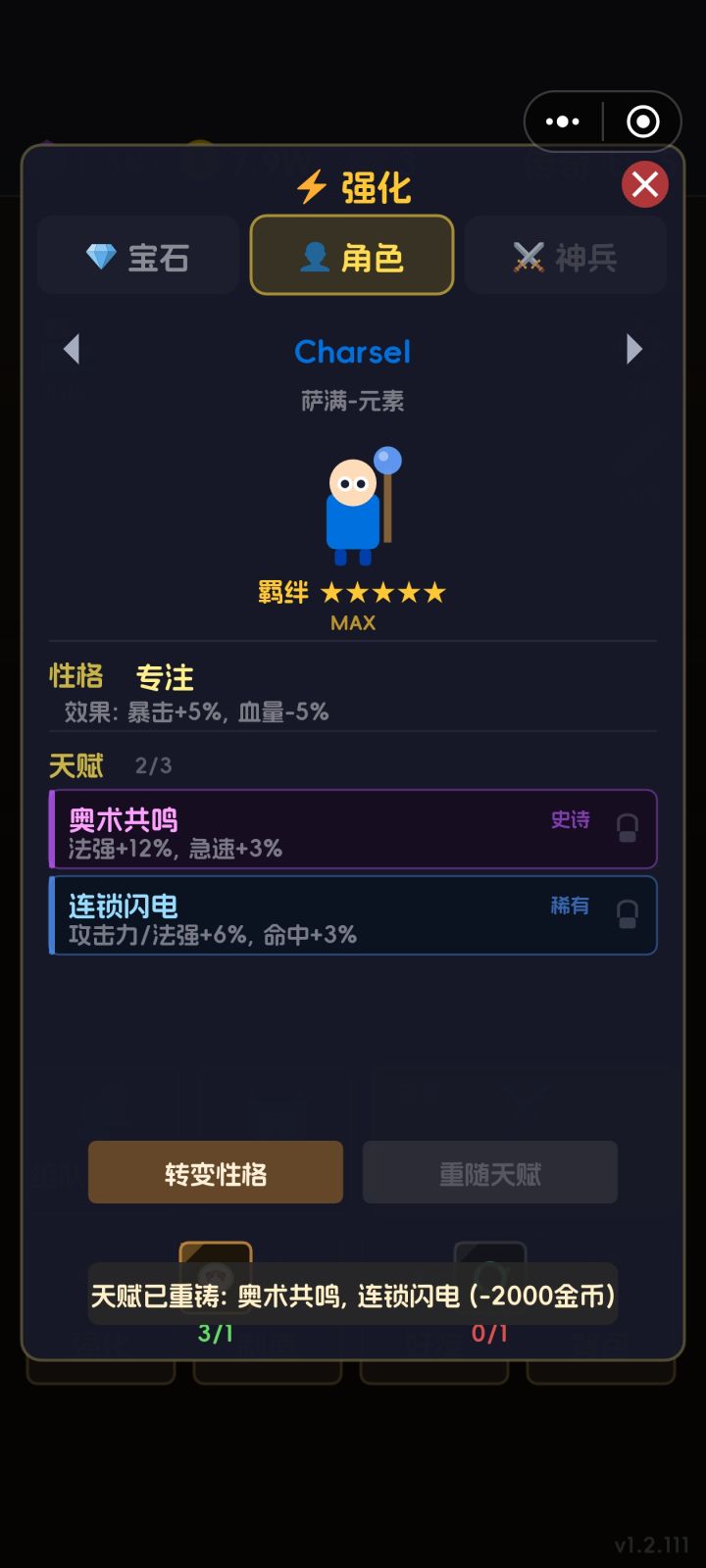Viewport: 706px width, 1568px height.
Task: Tap the crossed swords icon on the 神兵 tab
Action: (x=529, y=255)
